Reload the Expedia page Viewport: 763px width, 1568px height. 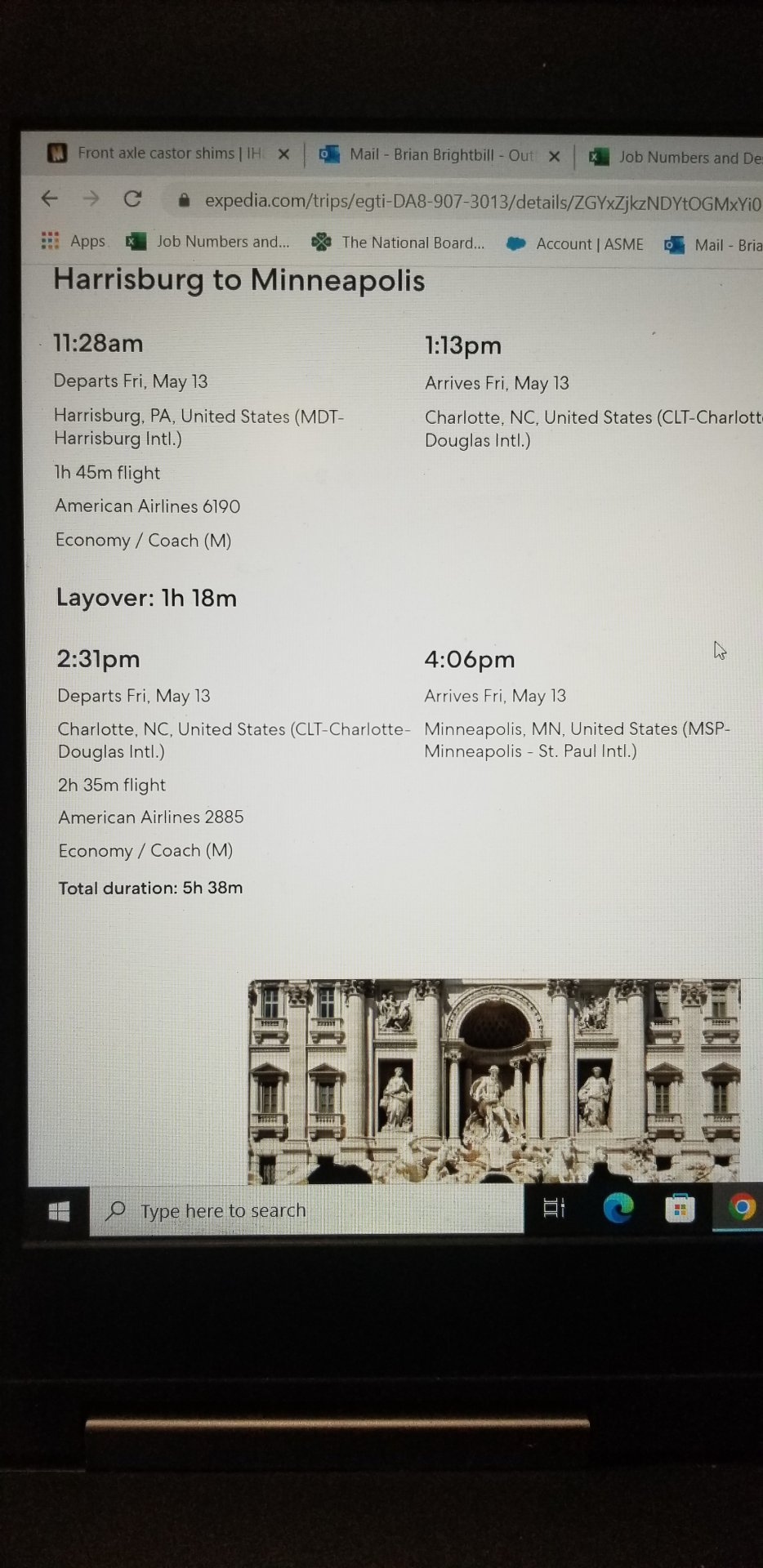(132, 199)
